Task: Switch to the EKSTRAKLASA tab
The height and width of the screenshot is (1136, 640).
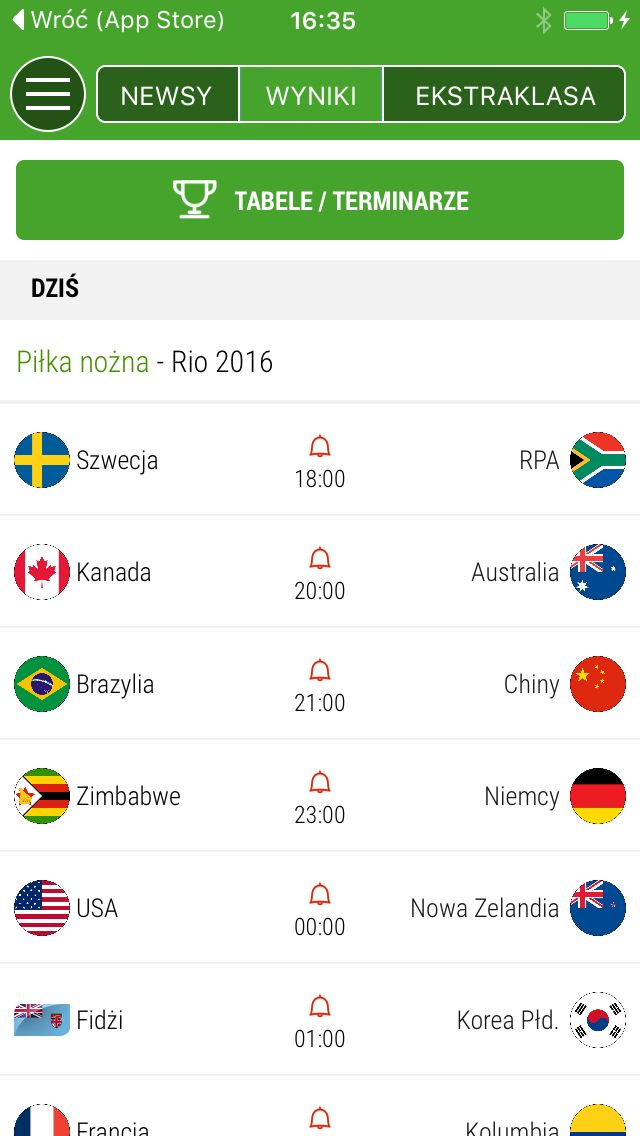Action: pyautogui.click(x=504, y=95)
